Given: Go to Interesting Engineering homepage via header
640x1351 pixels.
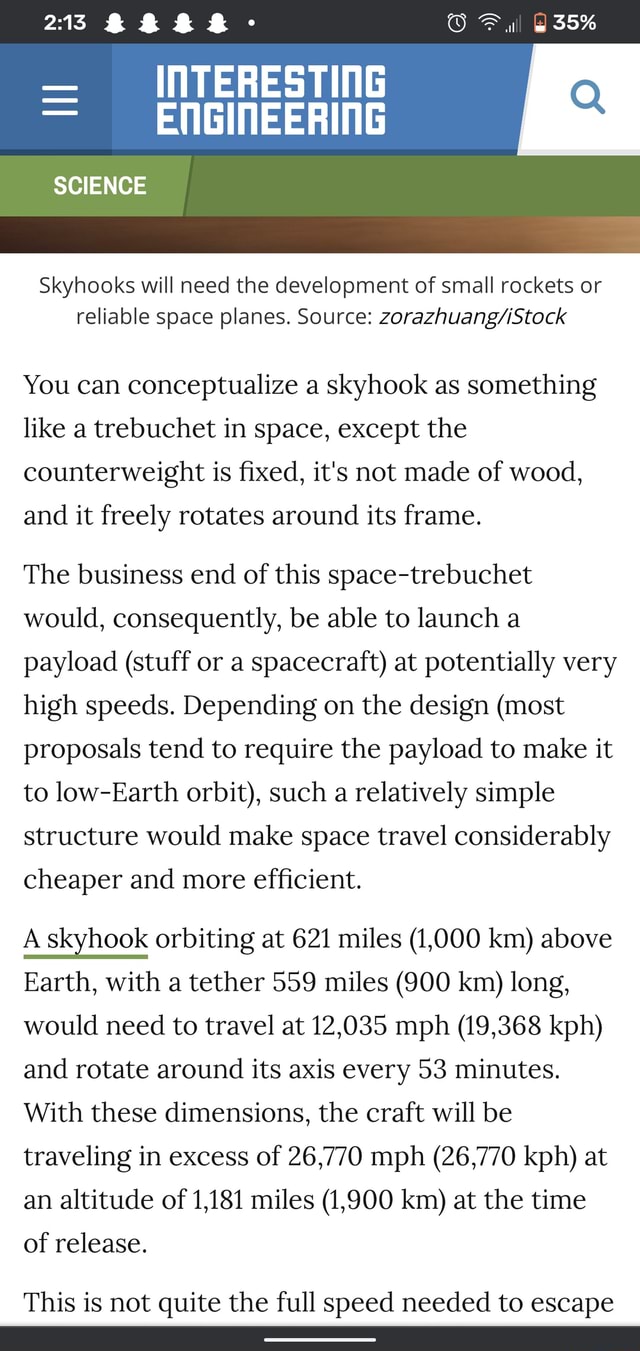Looking at the screenshot, I should point(270,99).
